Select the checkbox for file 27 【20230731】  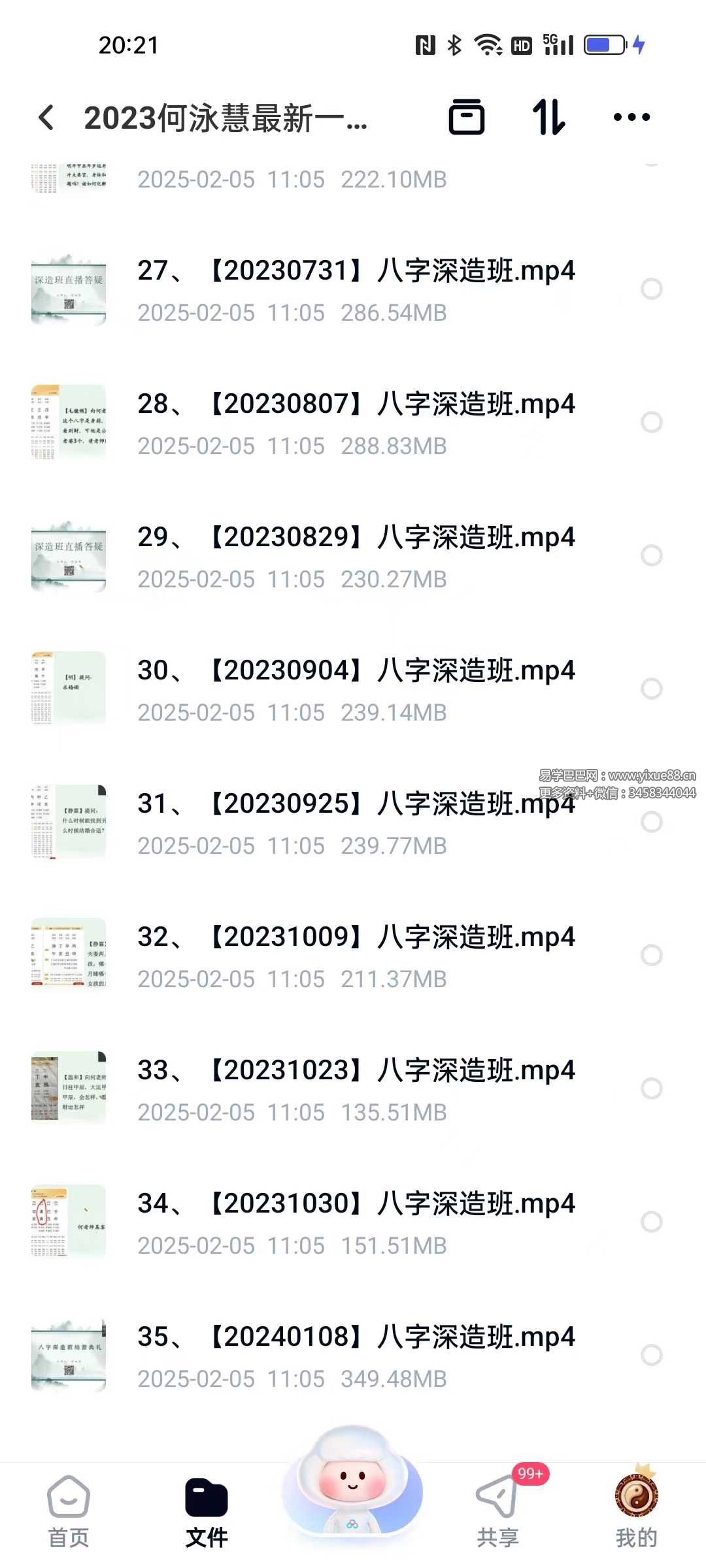(651, 289)
